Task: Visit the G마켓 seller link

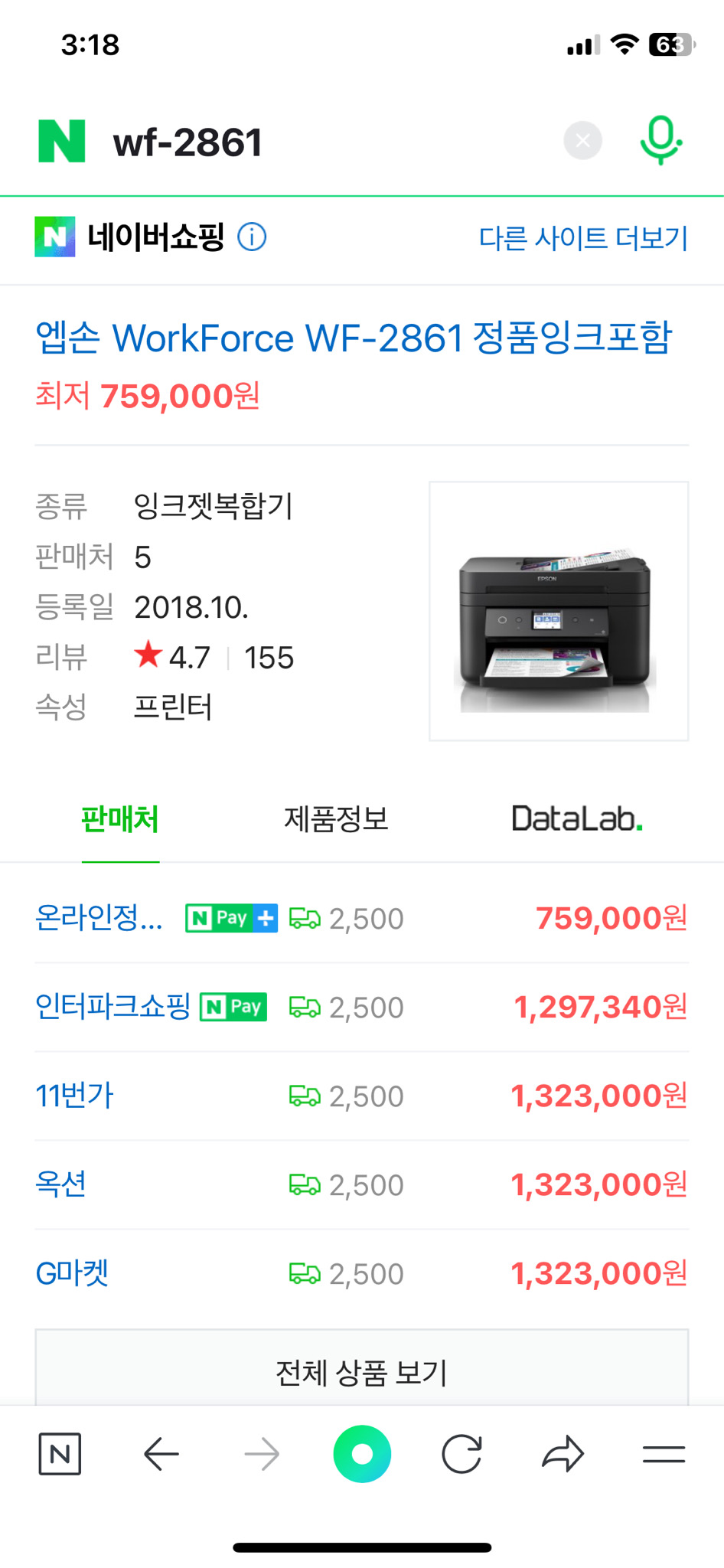Action: (x=70, y=1273)
